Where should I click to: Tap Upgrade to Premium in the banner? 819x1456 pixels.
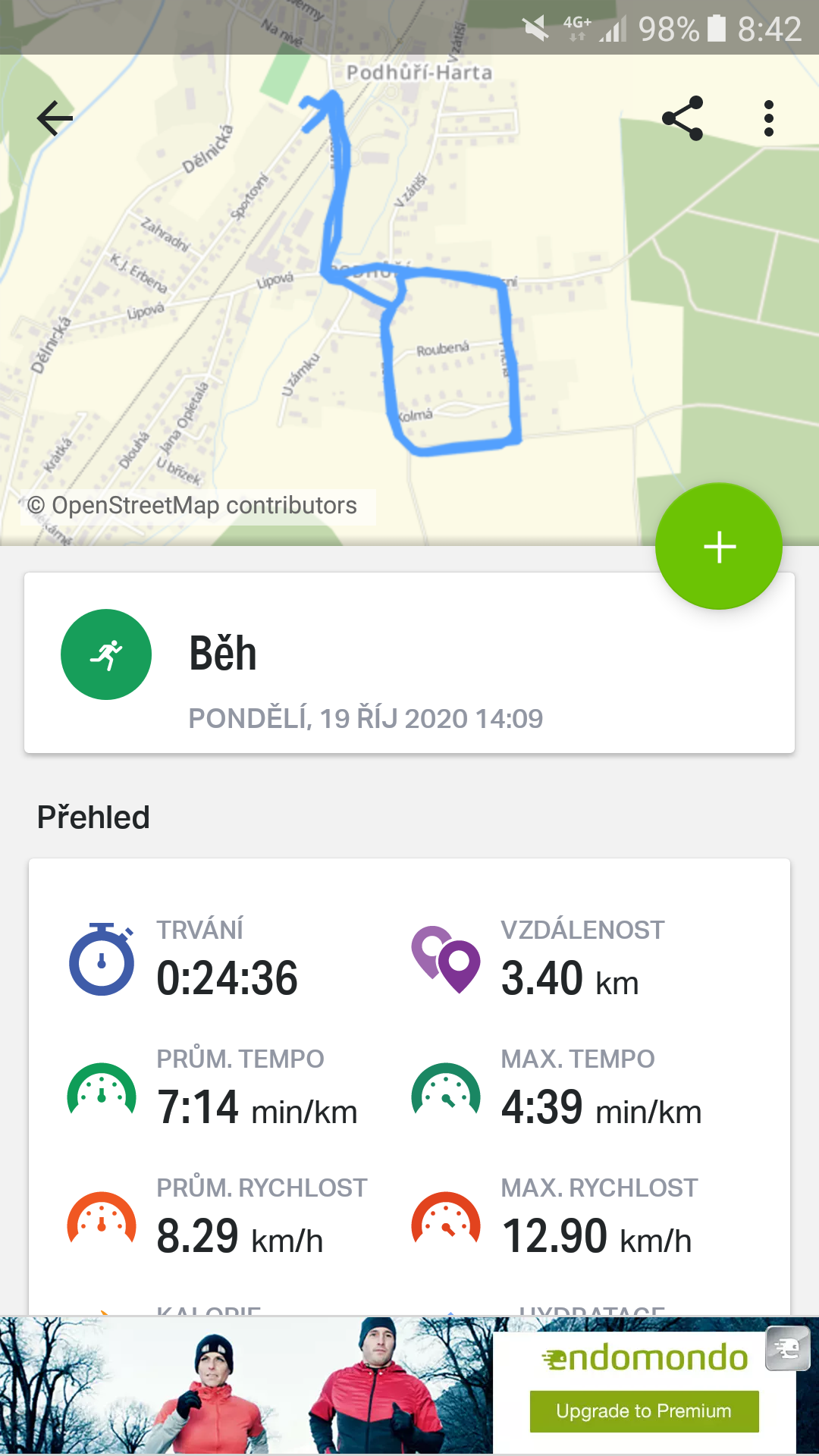(x=644, y=1411)
